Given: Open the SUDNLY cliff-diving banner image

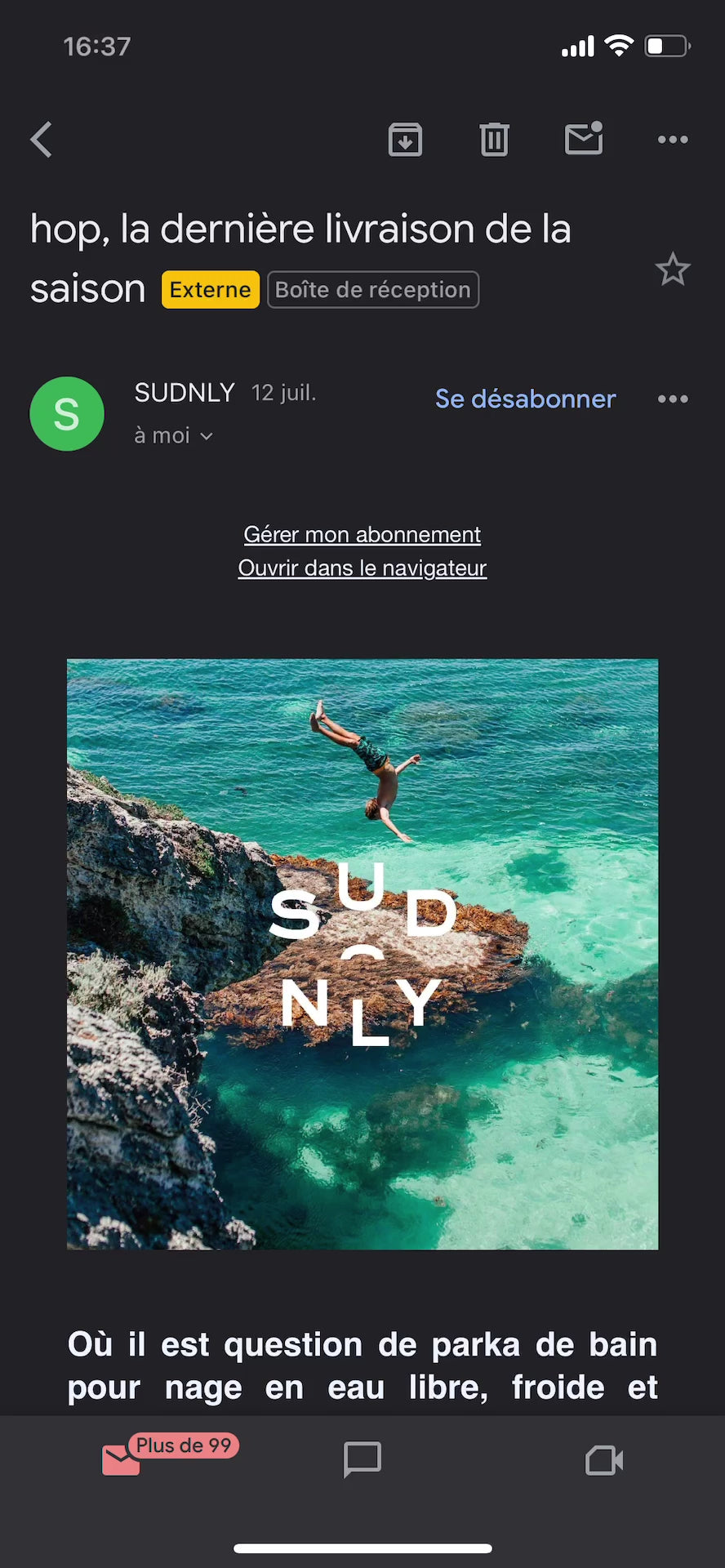Looking at the screenshot, I should click(362, 954).
